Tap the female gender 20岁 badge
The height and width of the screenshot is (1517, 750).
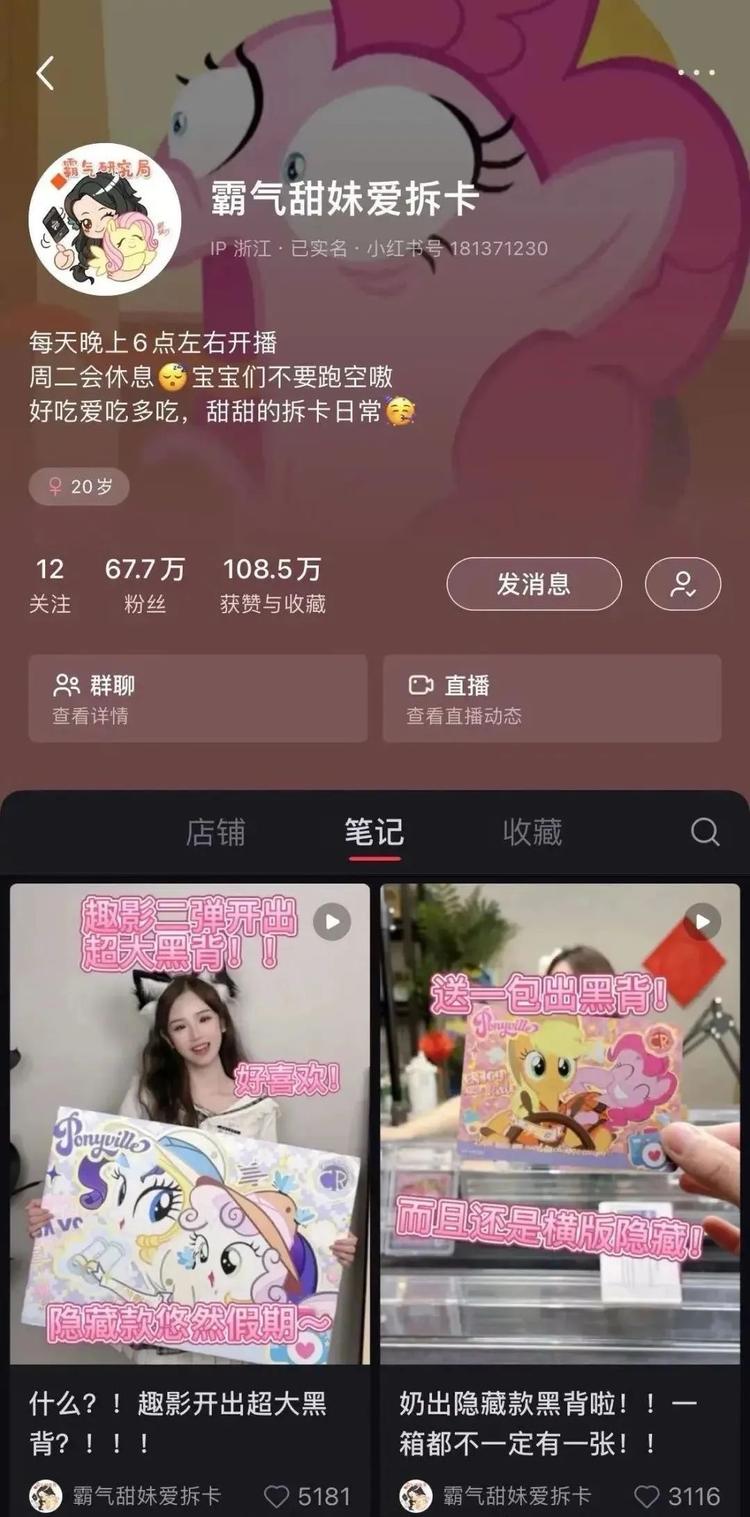click(79, 489)
